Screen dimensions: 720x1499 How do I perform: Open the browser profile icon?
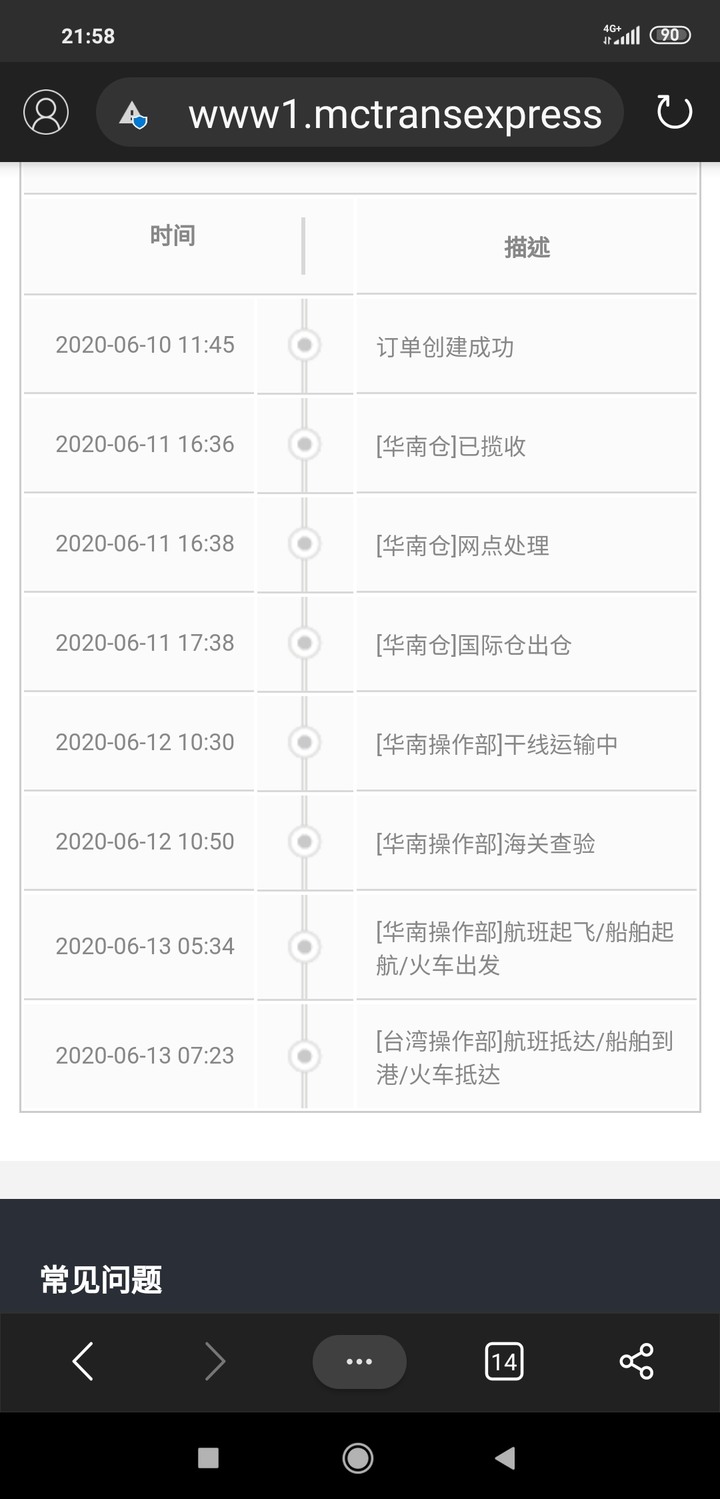[46, 112]
